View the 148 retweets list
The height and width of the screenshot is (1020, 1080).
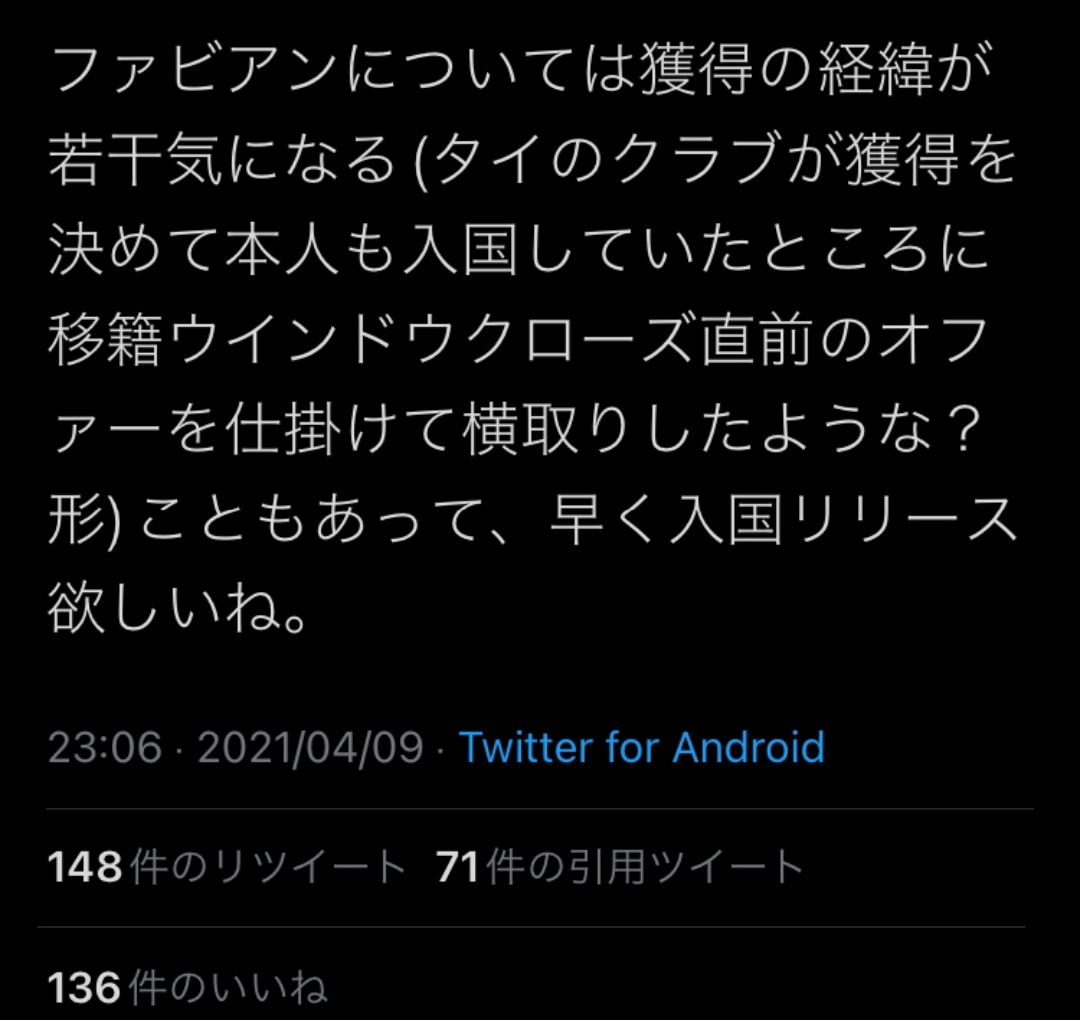coord(227,867)
